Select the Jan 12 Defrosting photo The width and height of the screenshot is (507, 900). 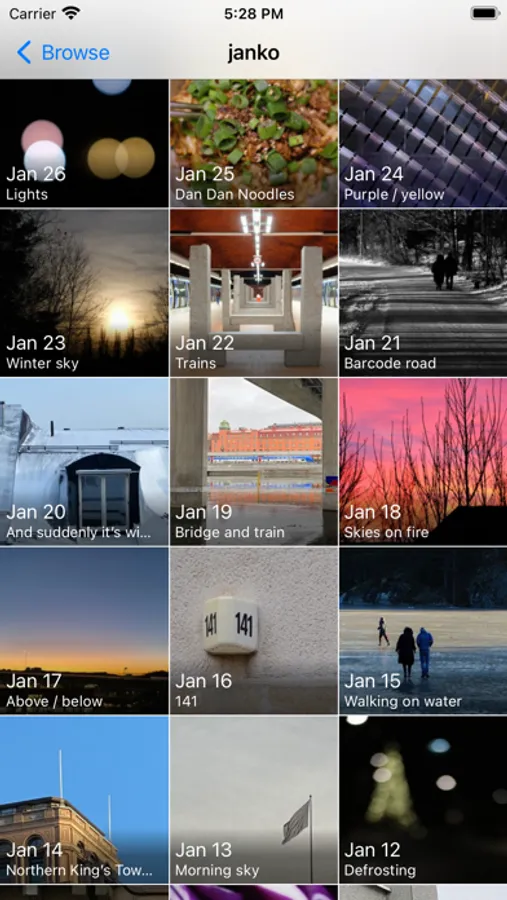point(423,800)
